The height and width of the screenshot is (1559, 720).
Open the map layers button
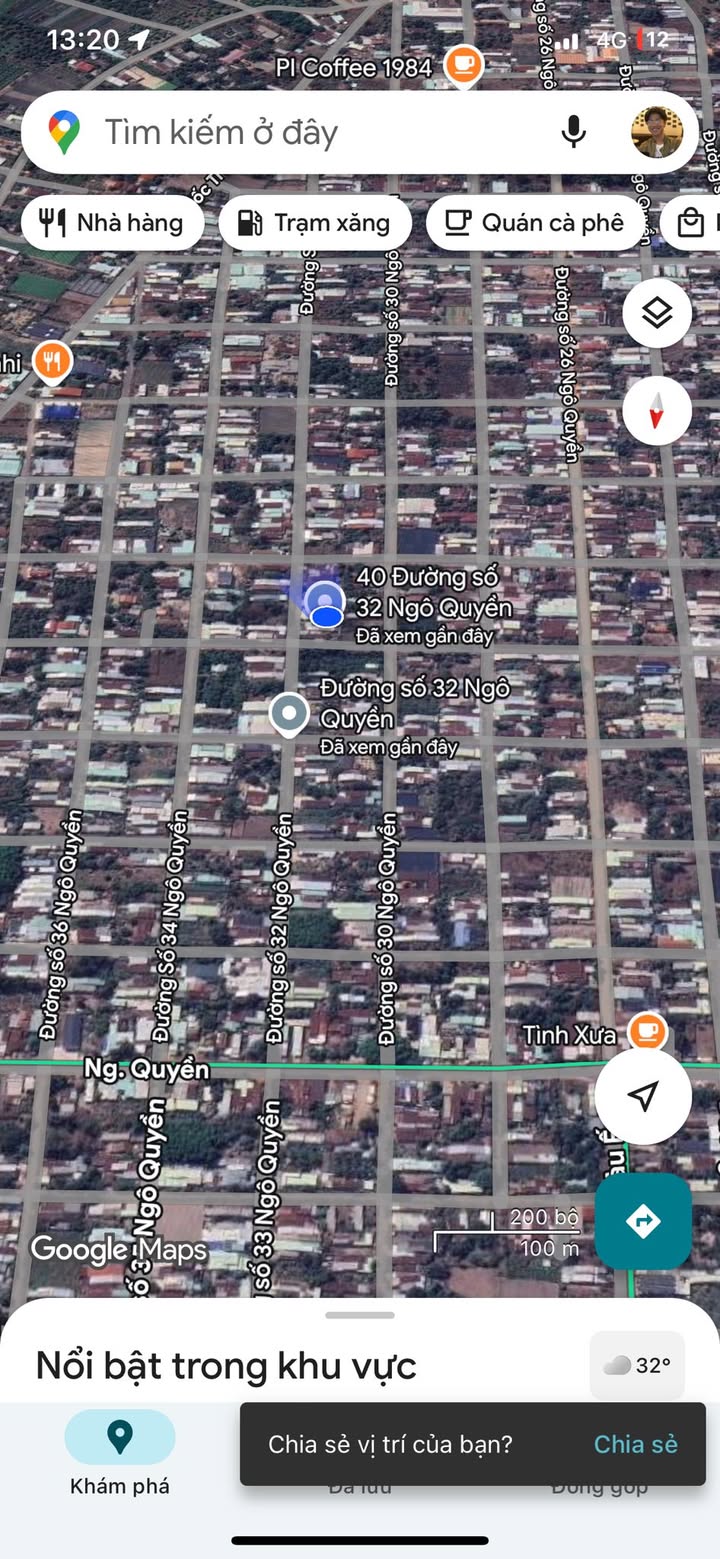pyautogui.click(x=657, y=313)
